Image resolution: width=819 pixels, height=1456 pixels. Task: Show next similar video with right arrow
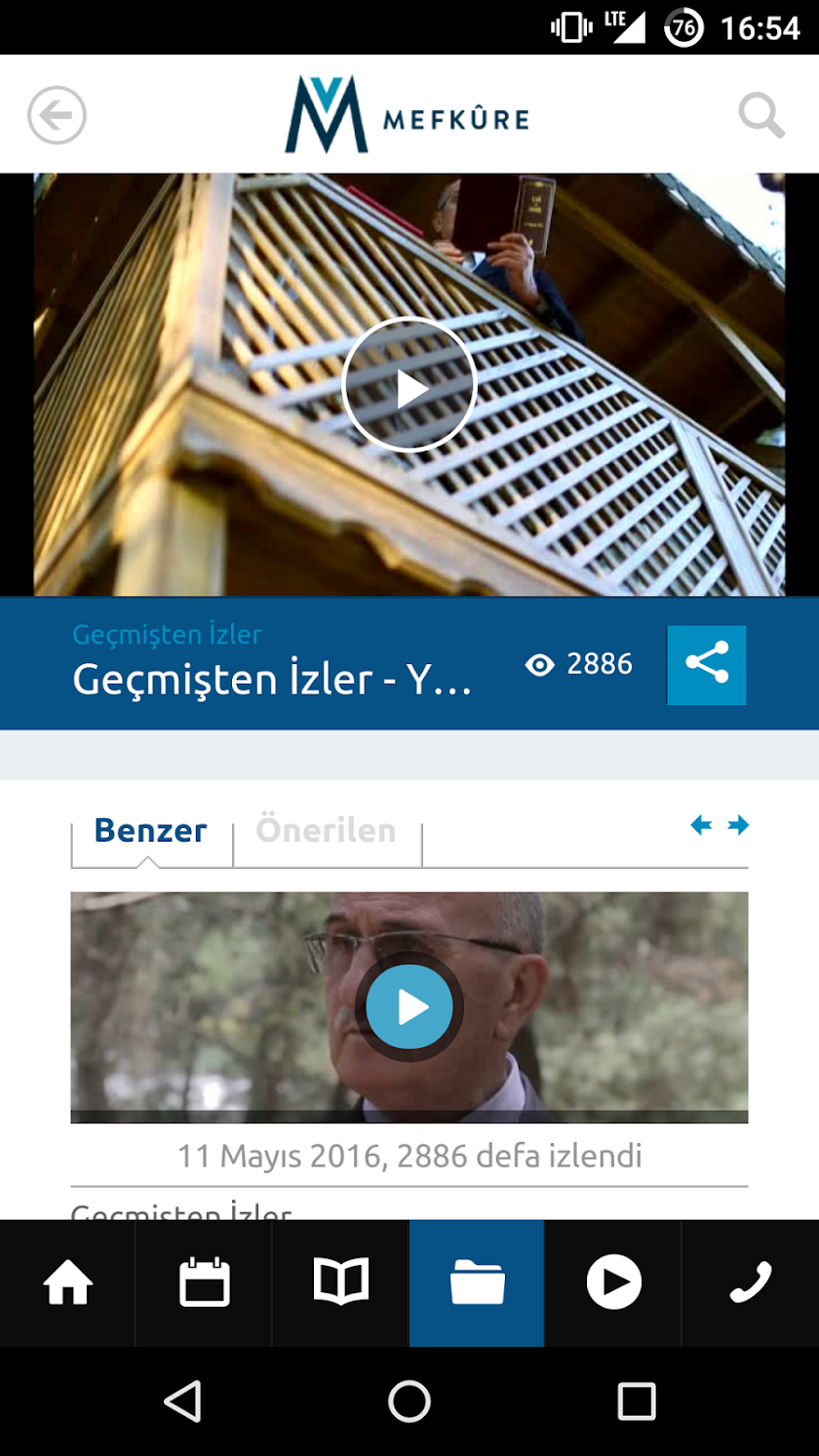pos(738,826)
